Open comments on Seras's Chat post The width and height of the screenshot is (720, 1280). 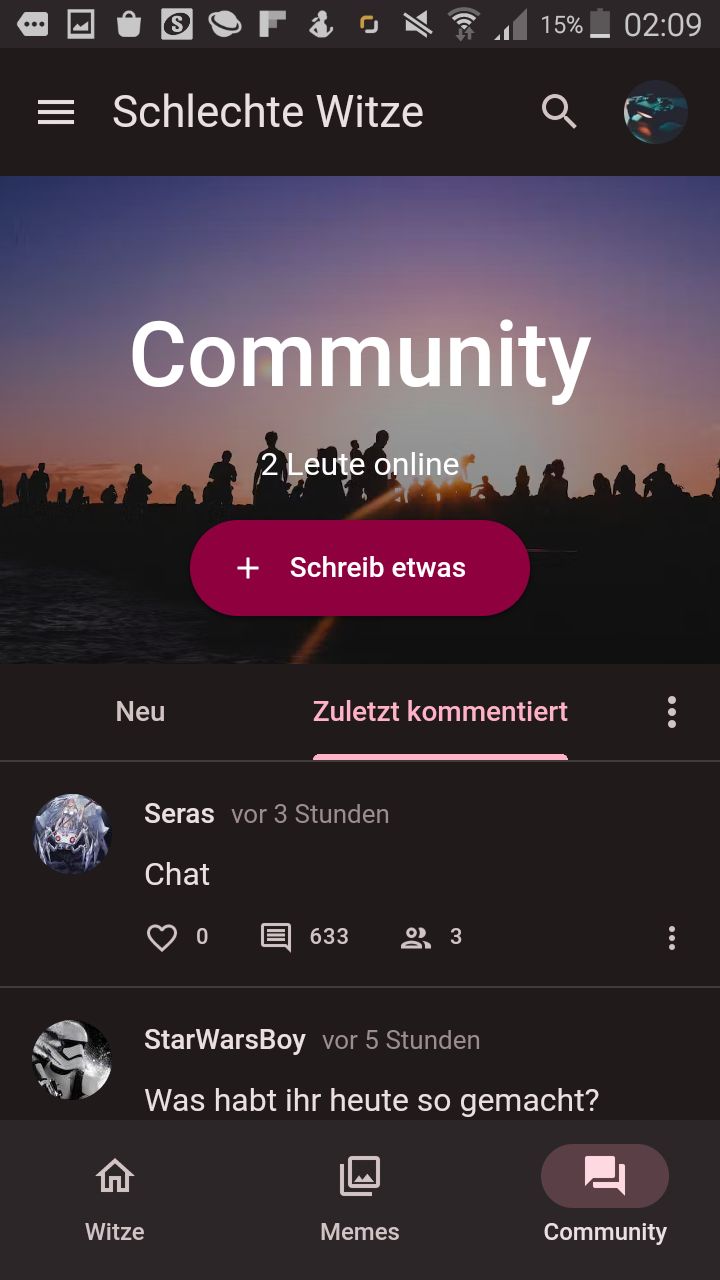(x=276, y=937)
